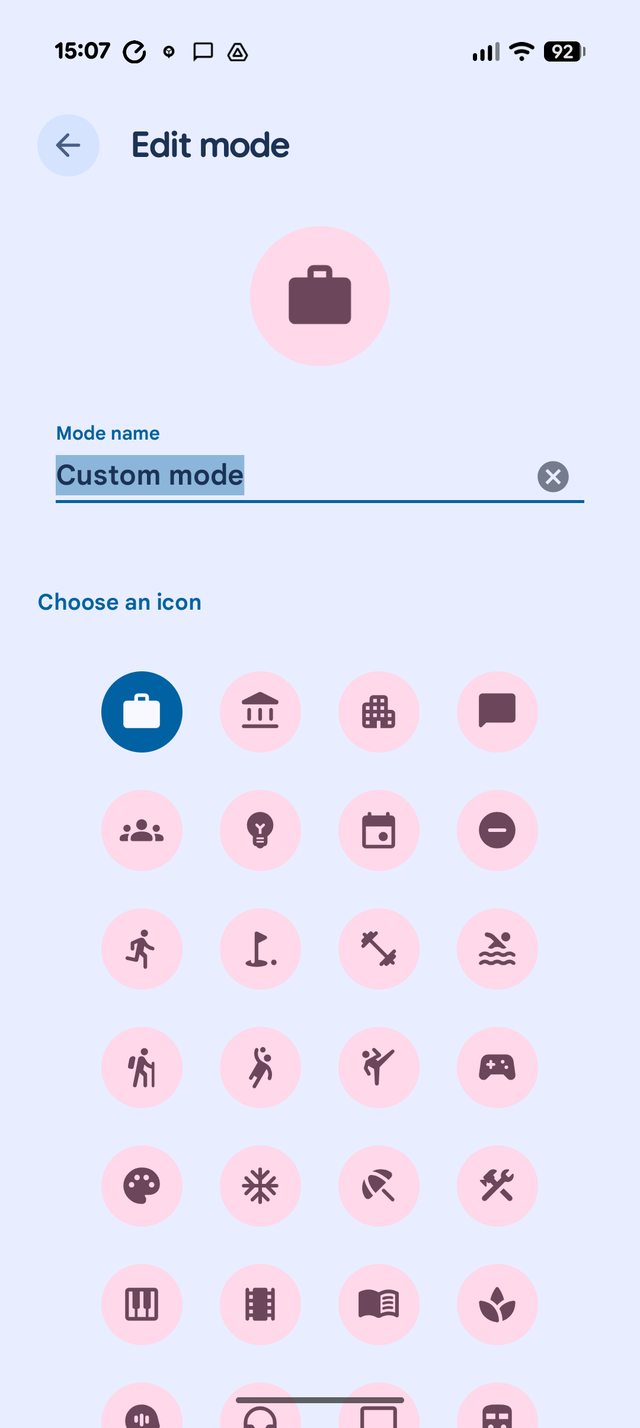
Task: Select the game controller icon
Action: pyautogui.click(x=497, y=1067)
